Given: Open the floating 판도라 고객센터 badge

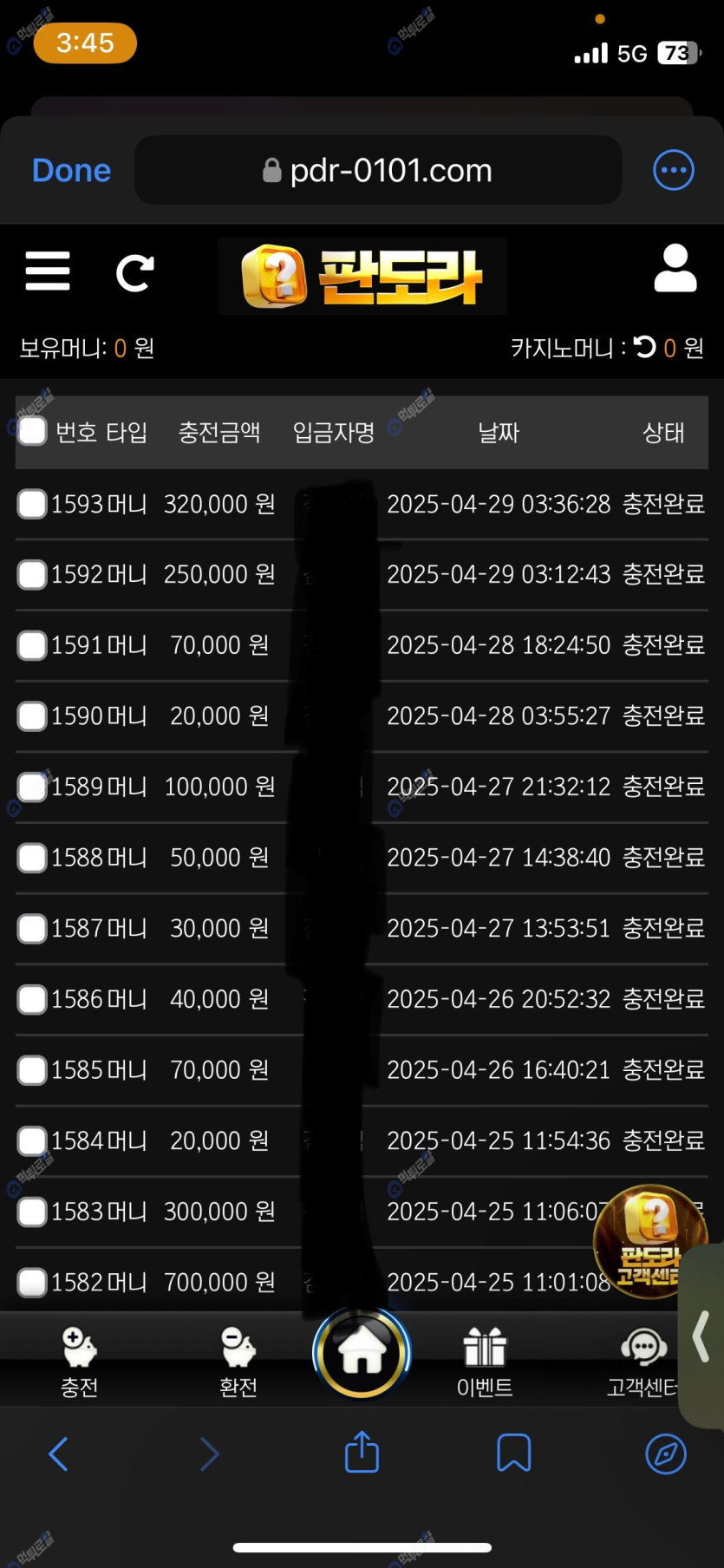Looking at the screenshot, I should click(x=649, y=1241).
